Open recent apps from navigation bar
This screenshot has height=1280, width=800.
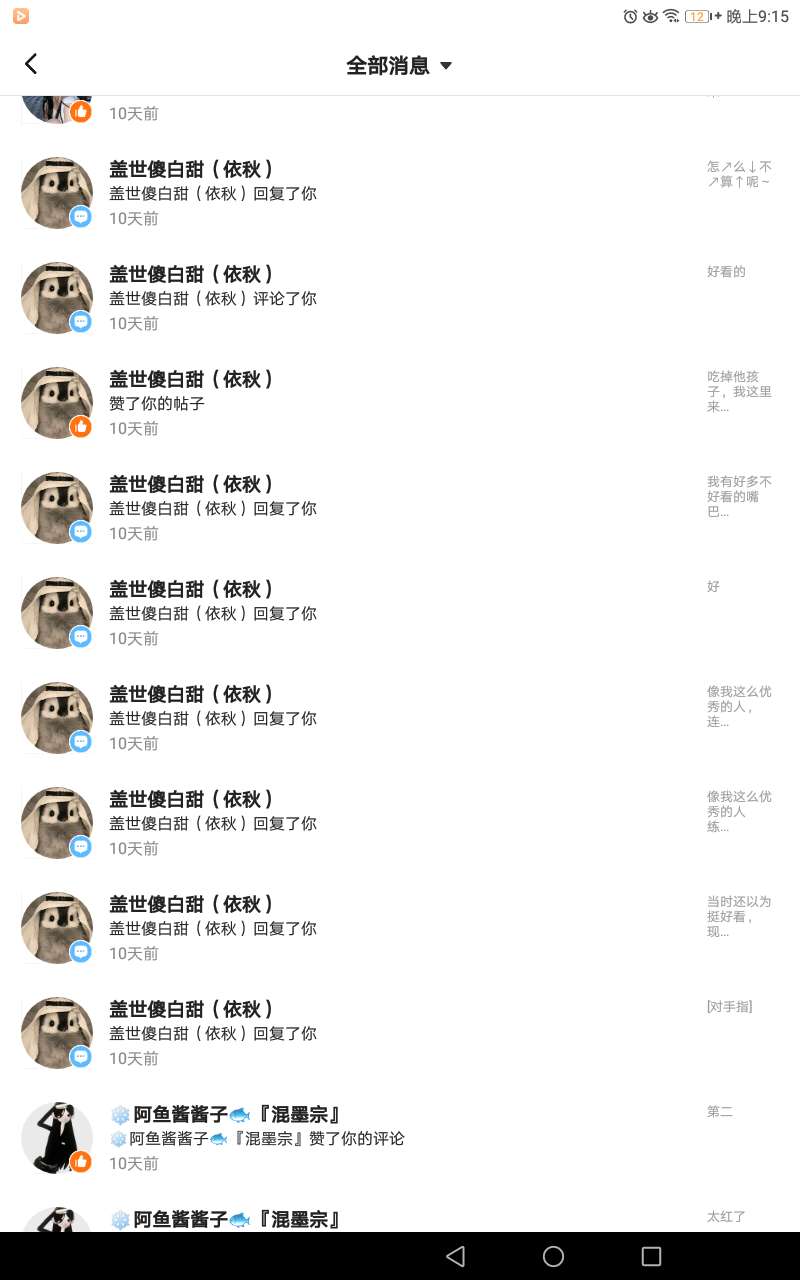651,1256
